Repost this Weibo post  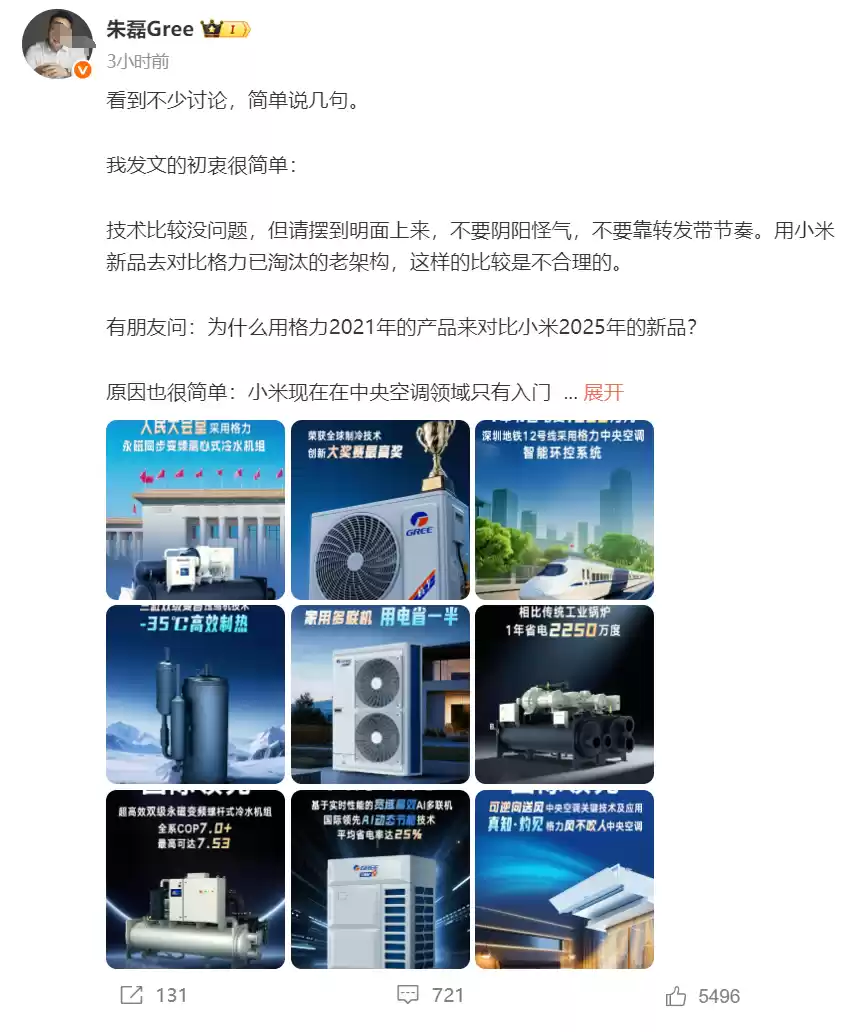point(153,995)
